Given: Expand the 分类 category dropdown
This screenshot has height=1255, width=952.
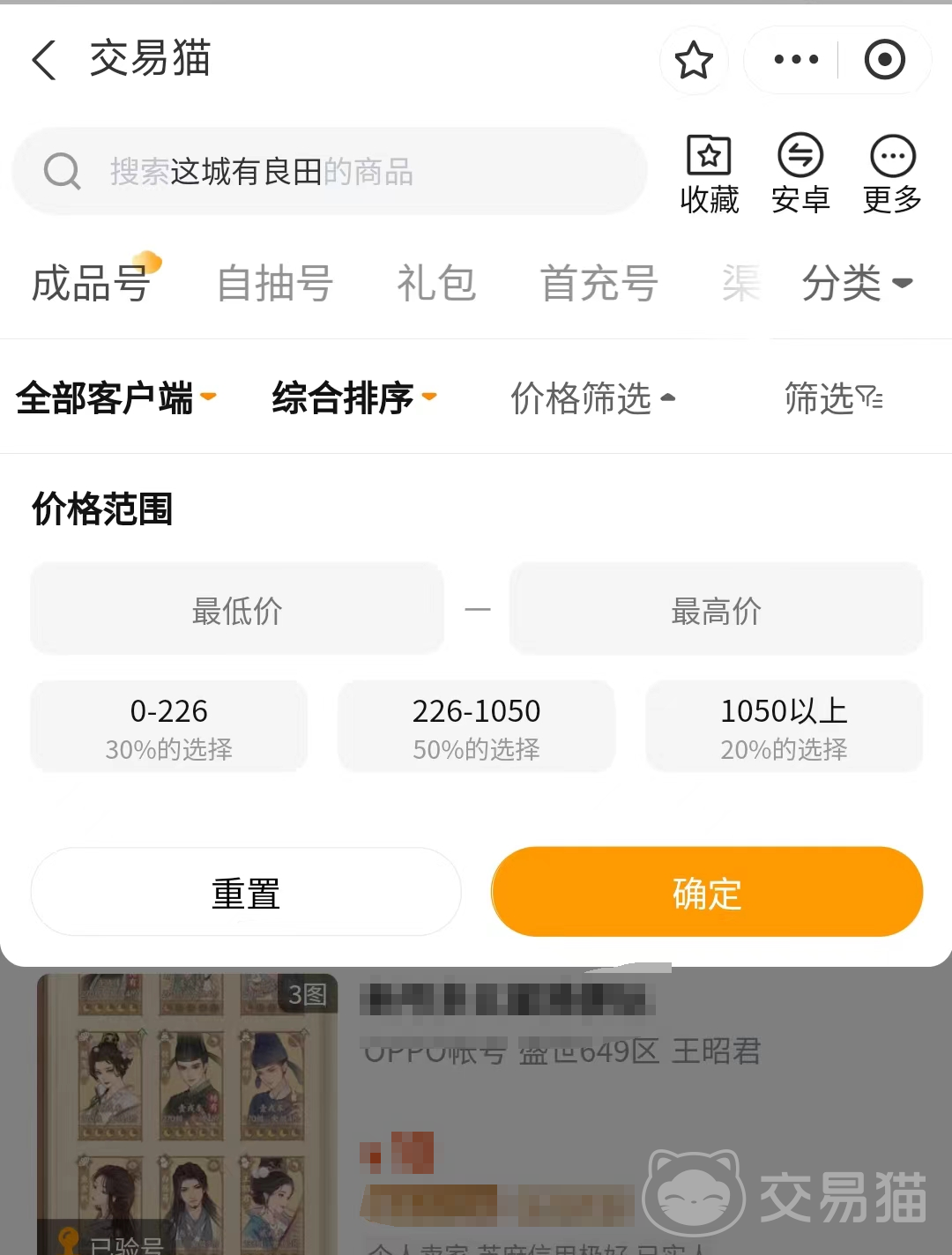Looking at the screenshot, I should [x=856, y=284].
